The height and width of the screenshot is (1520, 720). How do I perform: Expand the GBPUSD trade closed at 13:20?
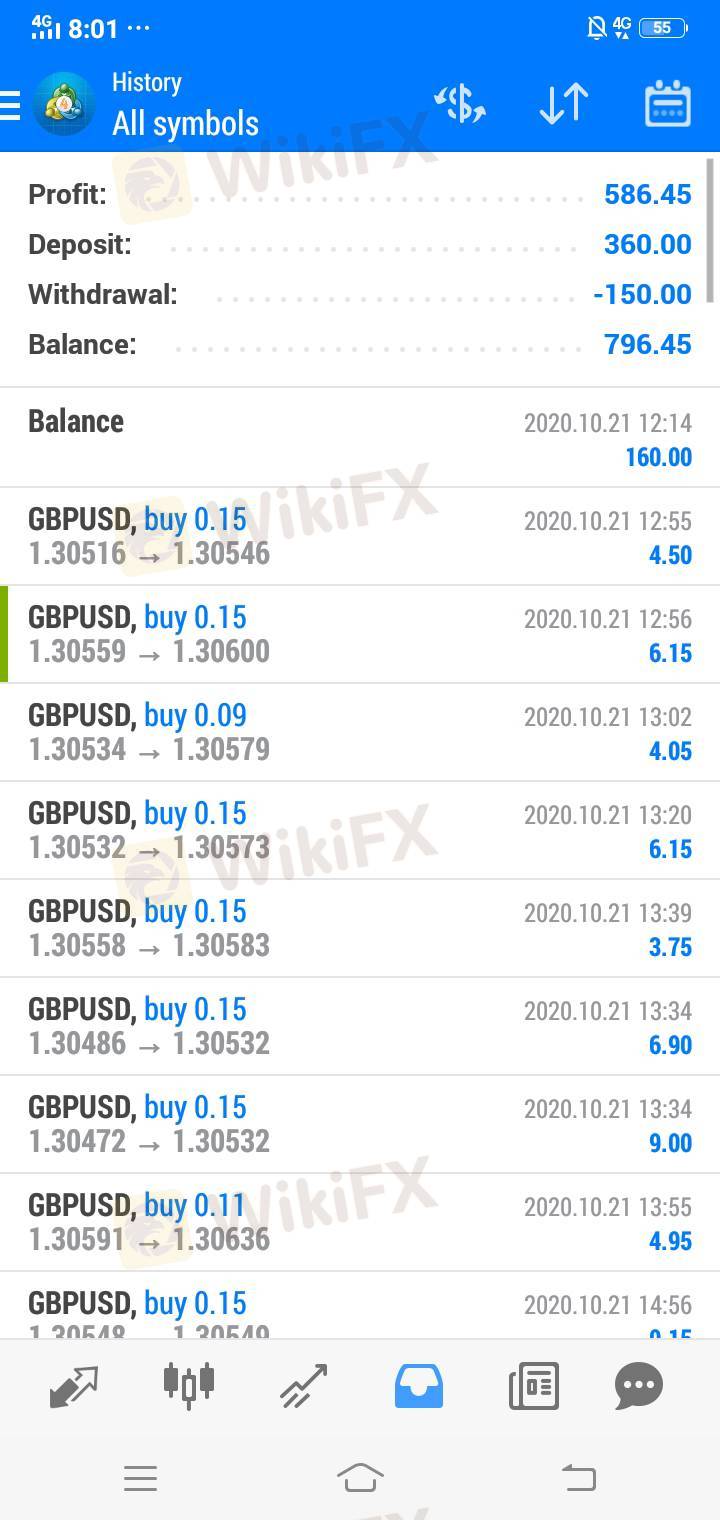[360, 830]
